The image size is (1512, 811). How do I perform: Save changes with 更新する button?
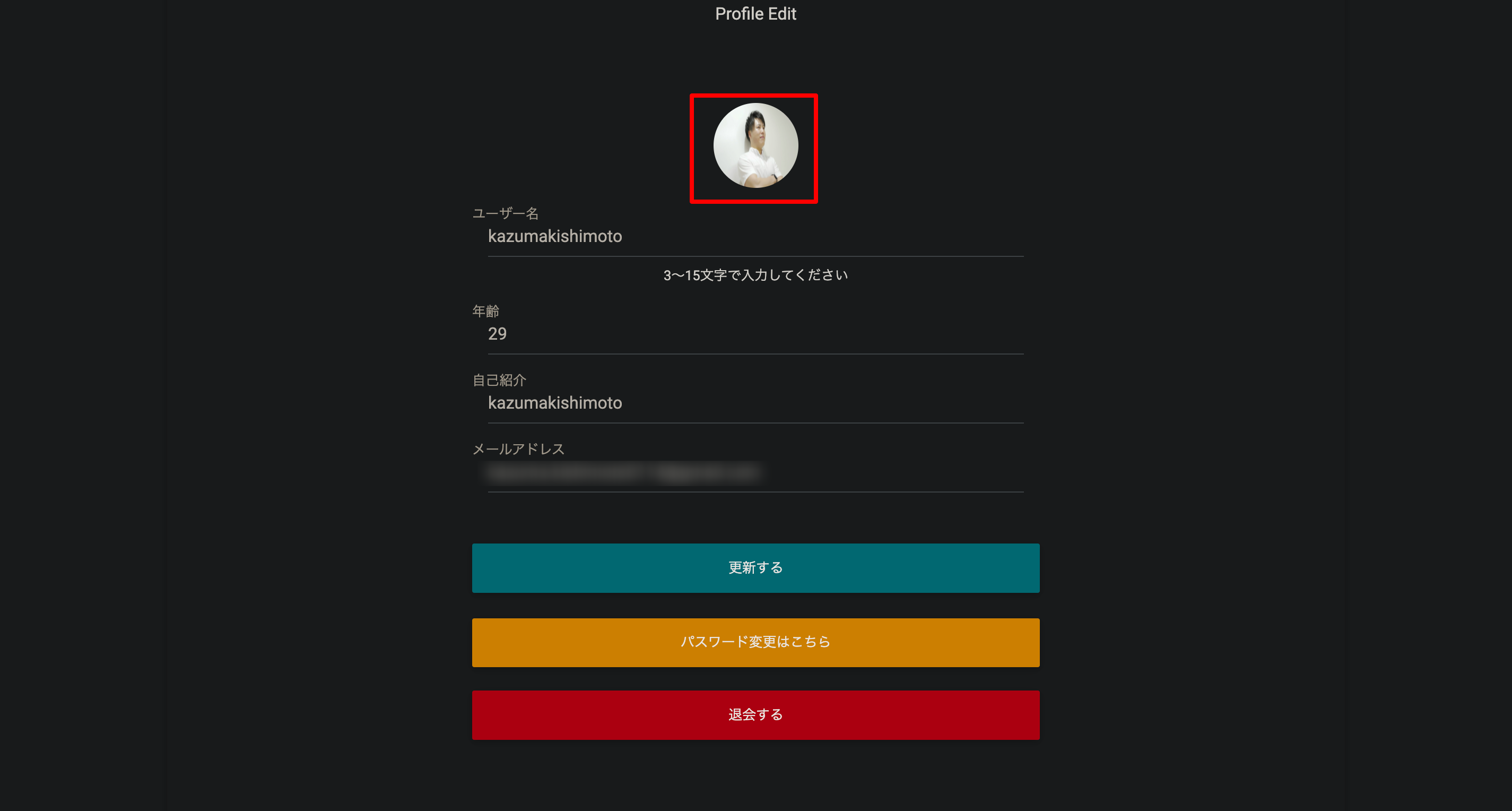coord(755,568)
